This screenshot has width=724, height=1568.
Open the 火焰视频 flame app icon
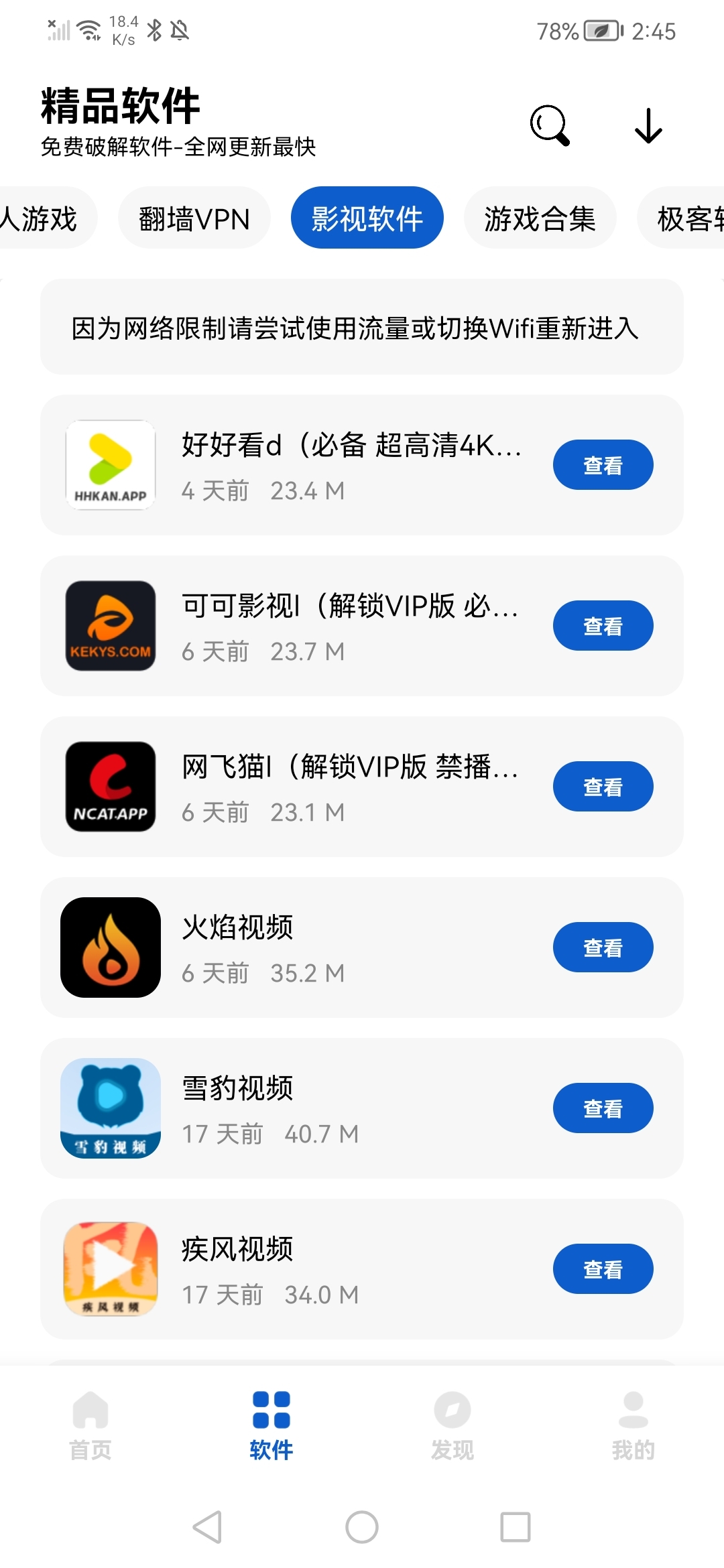tap(110, 948)
